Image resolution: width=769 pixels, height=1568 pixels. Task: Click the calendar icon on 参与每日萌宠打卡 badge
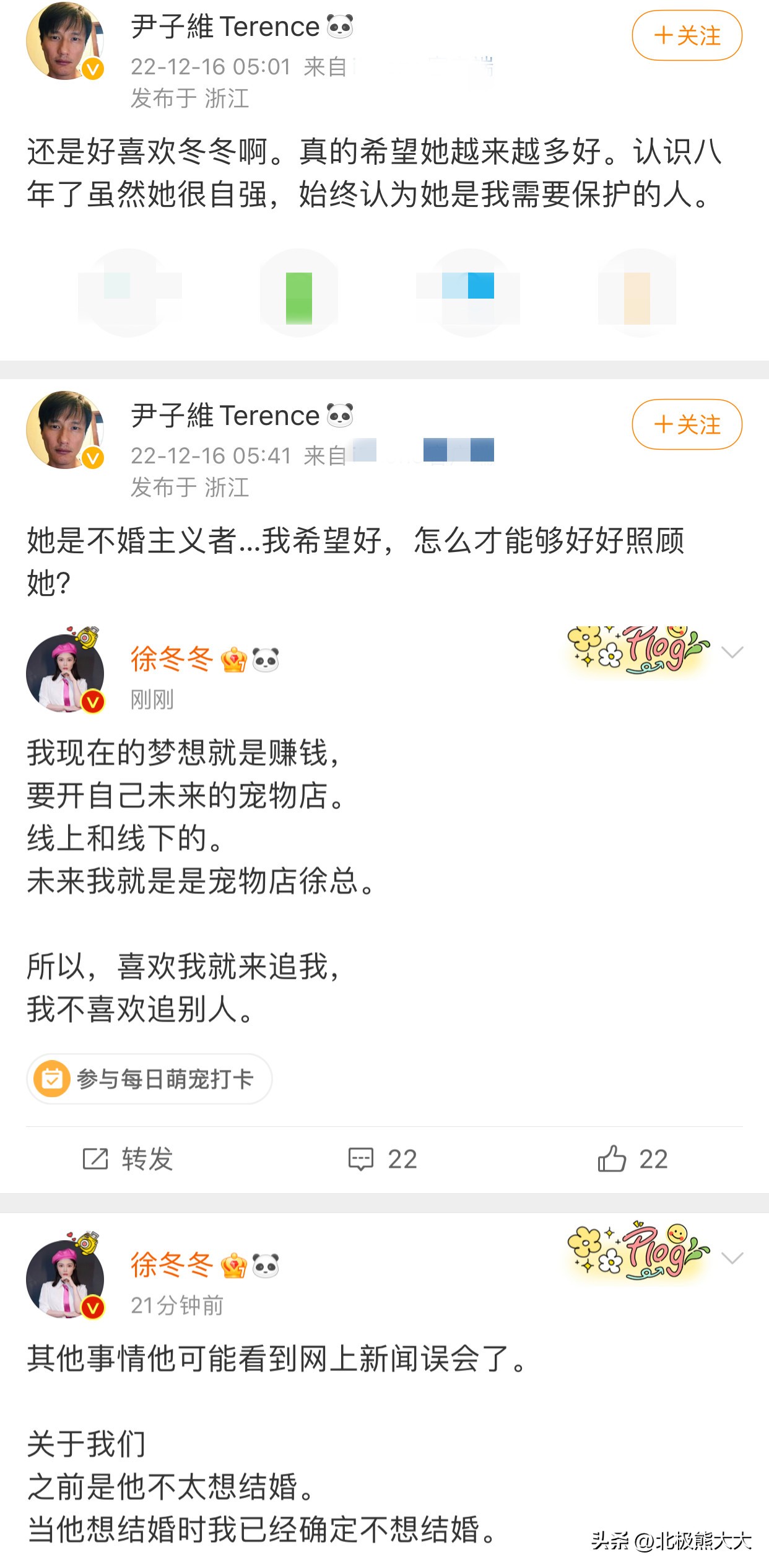[51, 1079]
